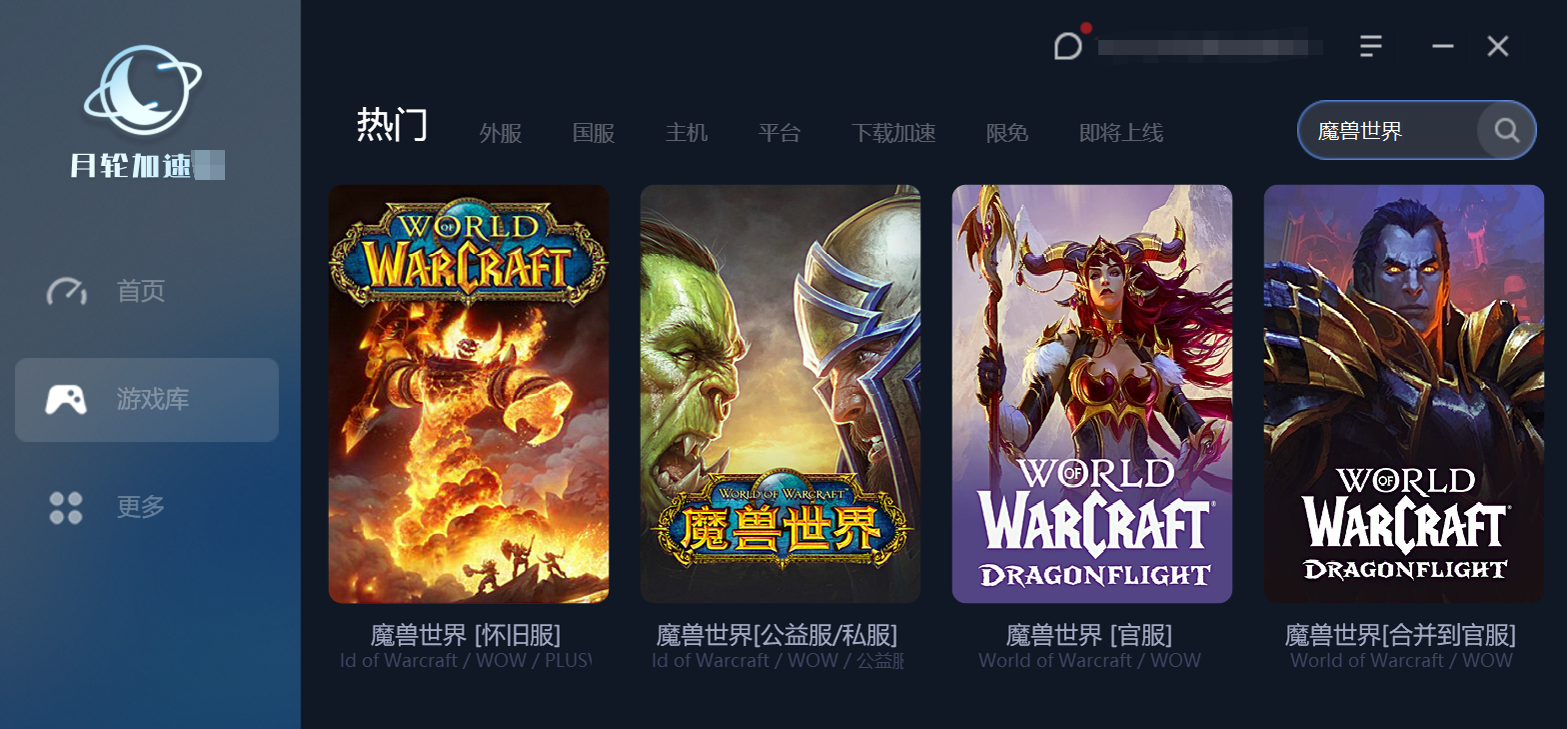
Task: Switch to the 限免 tab
Action: [x=1007, y=133]
